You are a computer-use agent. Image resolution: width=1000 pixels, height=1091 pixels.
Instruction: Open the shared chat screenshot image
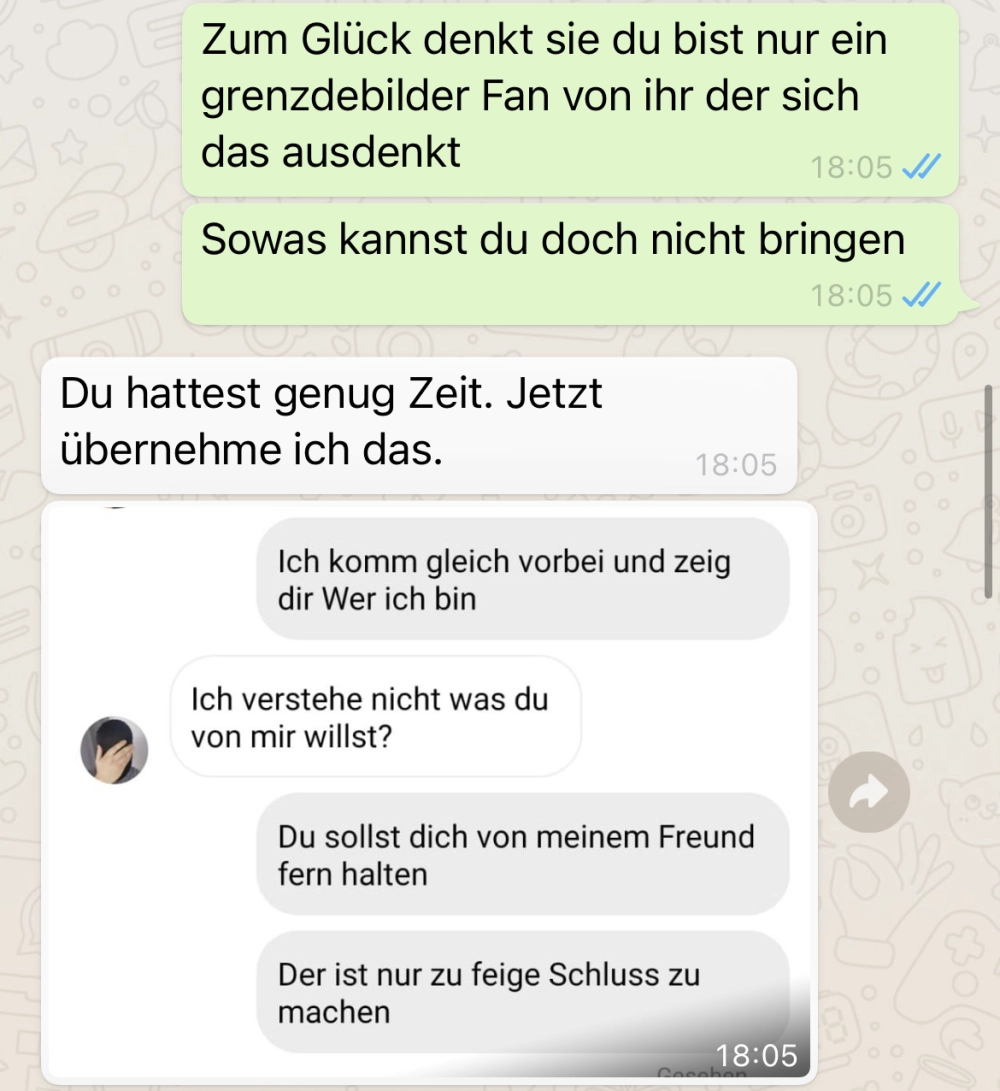point(430,792)
